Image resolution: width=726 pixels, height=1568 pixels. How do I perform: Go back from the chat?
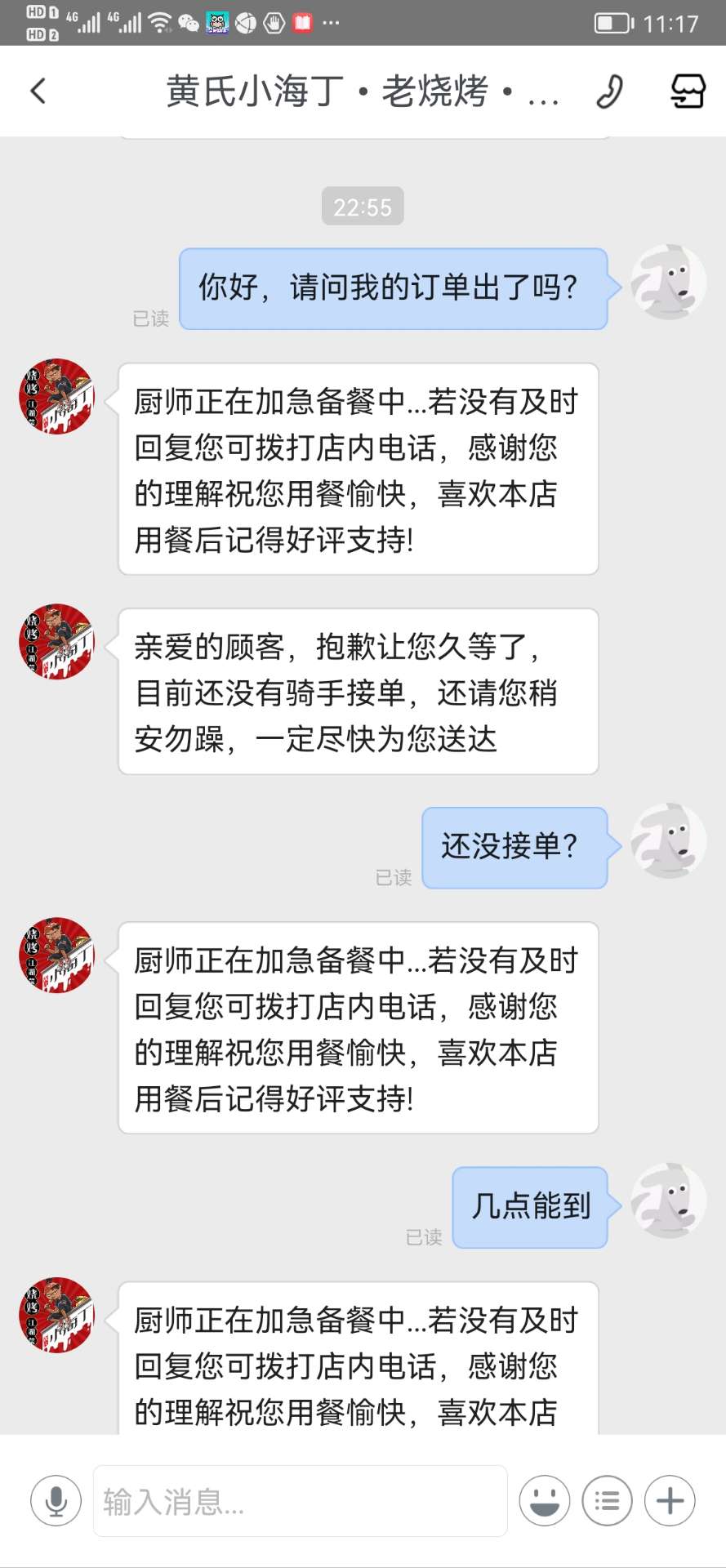click(x=38, y=91)
